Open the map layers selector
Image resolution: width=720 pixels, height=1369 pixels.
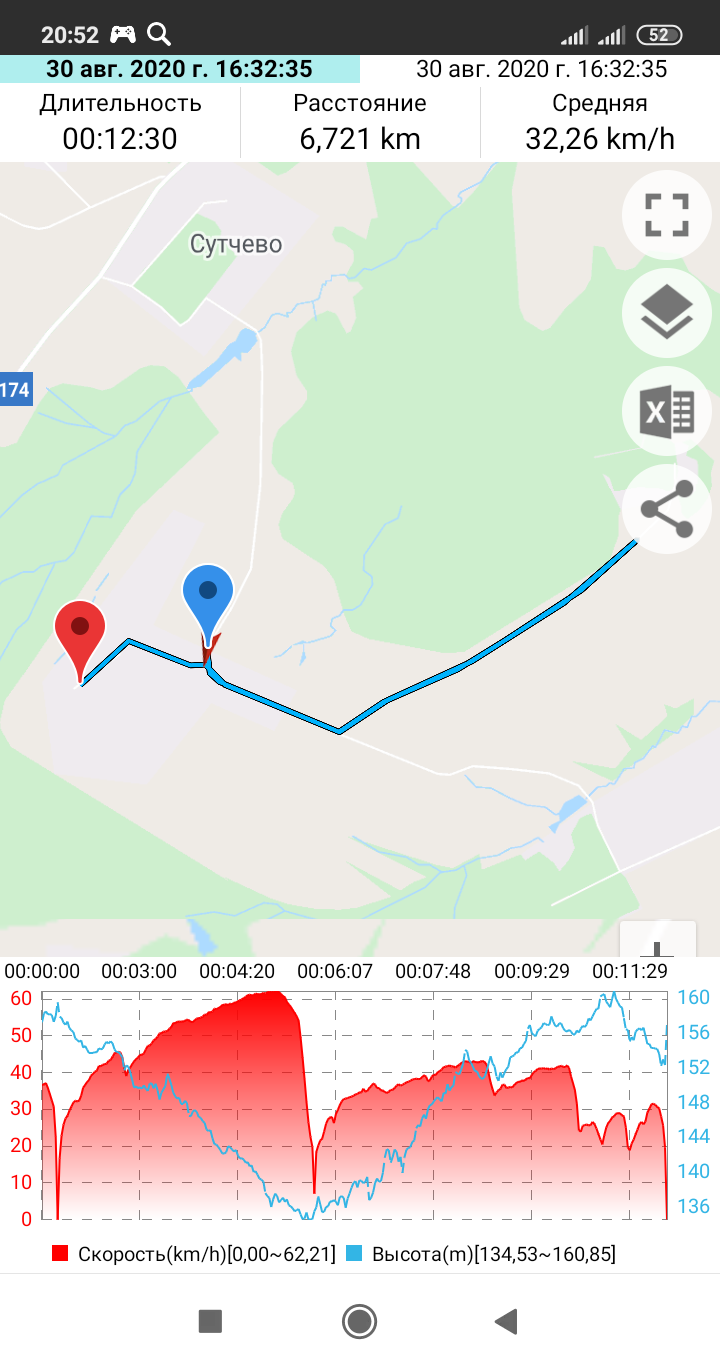pos(667,313)
